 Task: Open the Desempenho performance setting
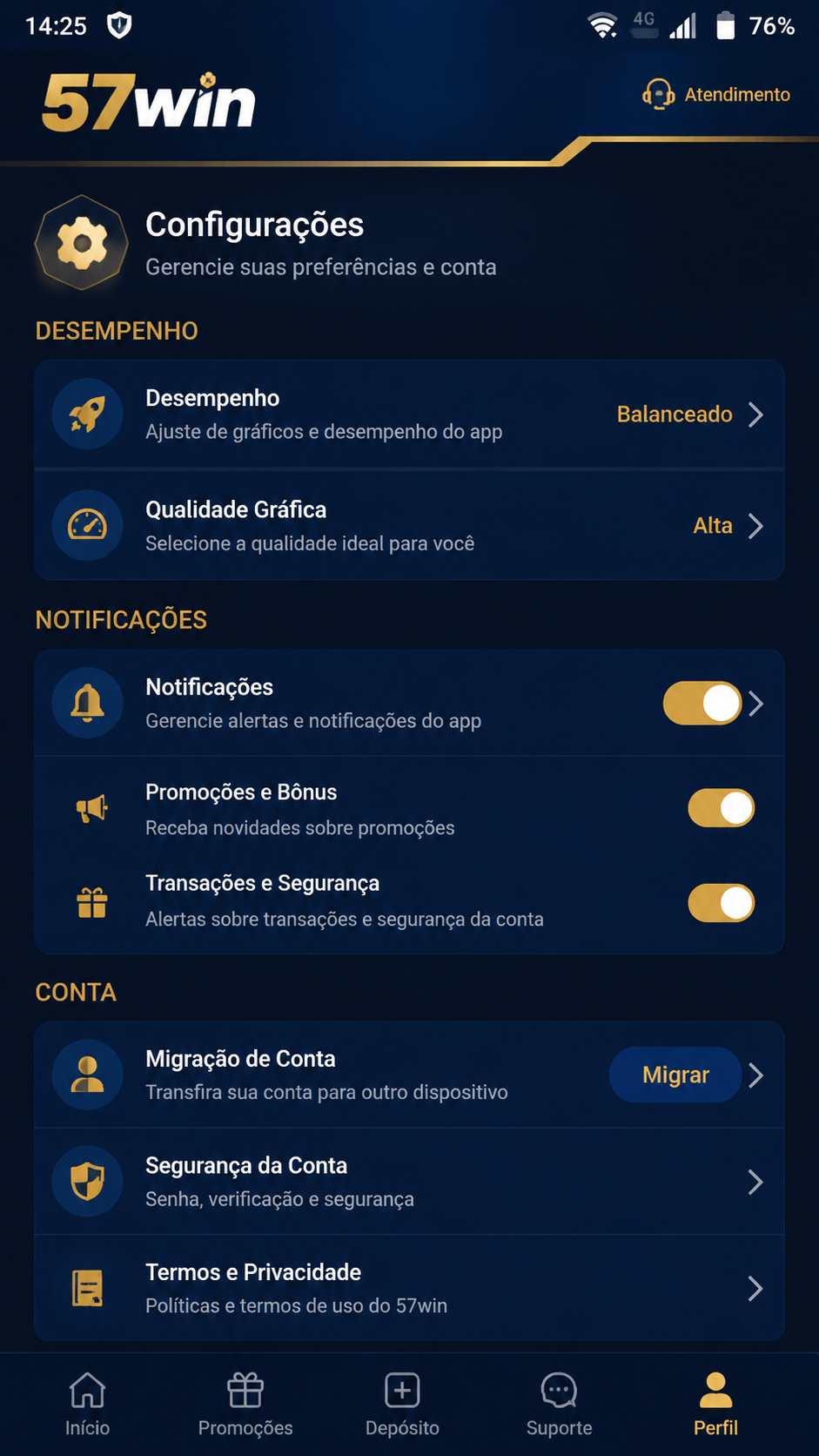[x=409, y=415]
